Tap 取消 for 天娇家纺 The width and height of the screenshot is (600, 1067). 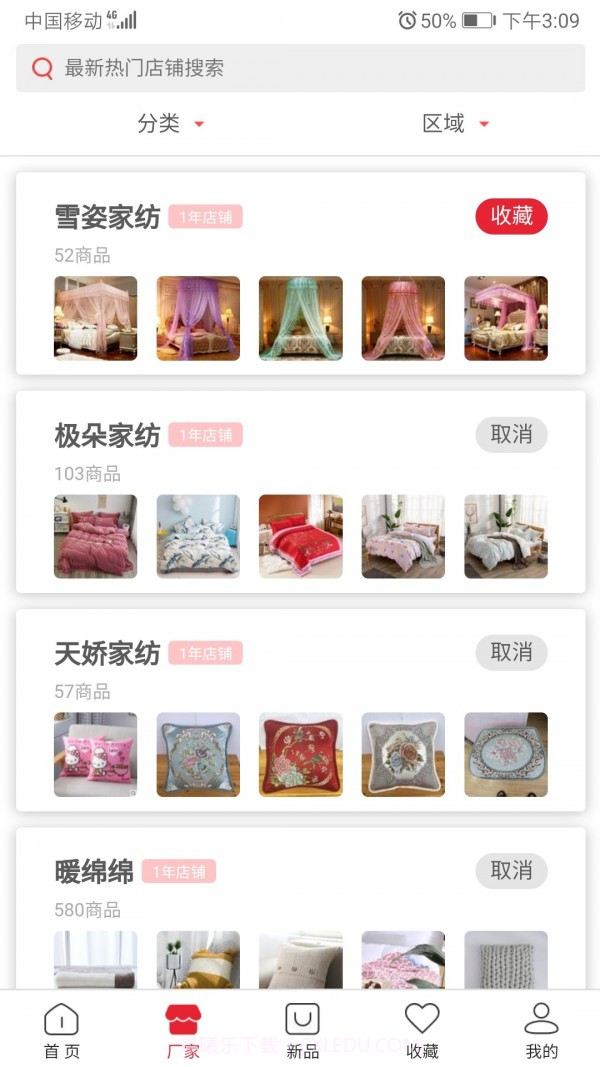511,653
